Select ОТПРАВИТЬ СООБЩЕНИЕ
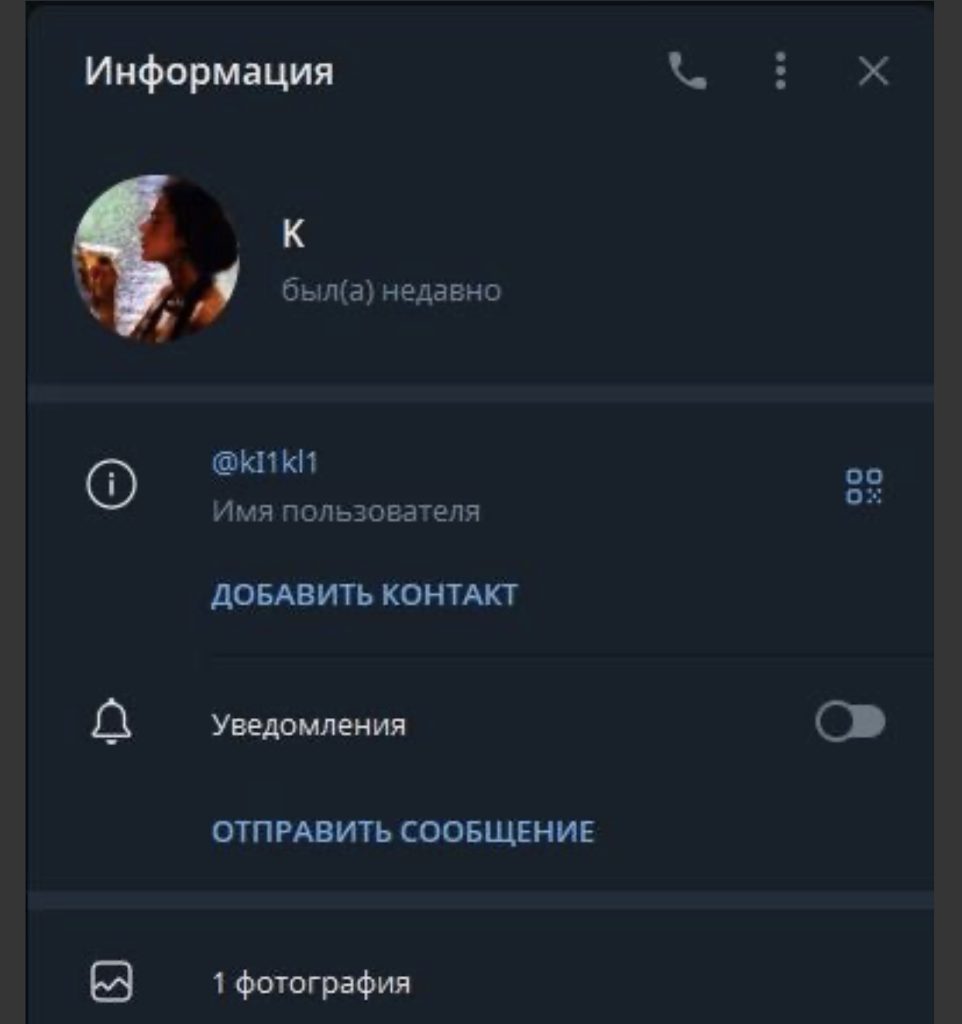 coord(403,832)
